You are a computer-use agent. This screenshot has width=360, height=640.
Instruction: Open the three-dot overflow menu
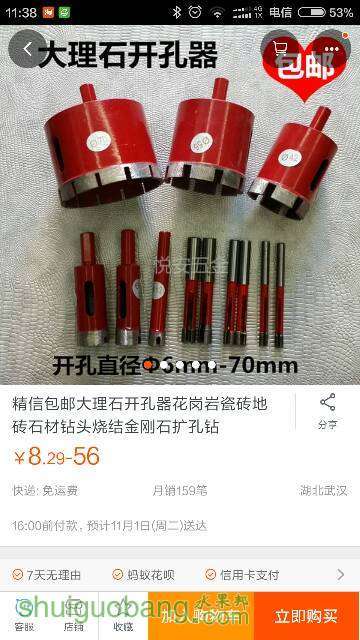pos(331,49)
